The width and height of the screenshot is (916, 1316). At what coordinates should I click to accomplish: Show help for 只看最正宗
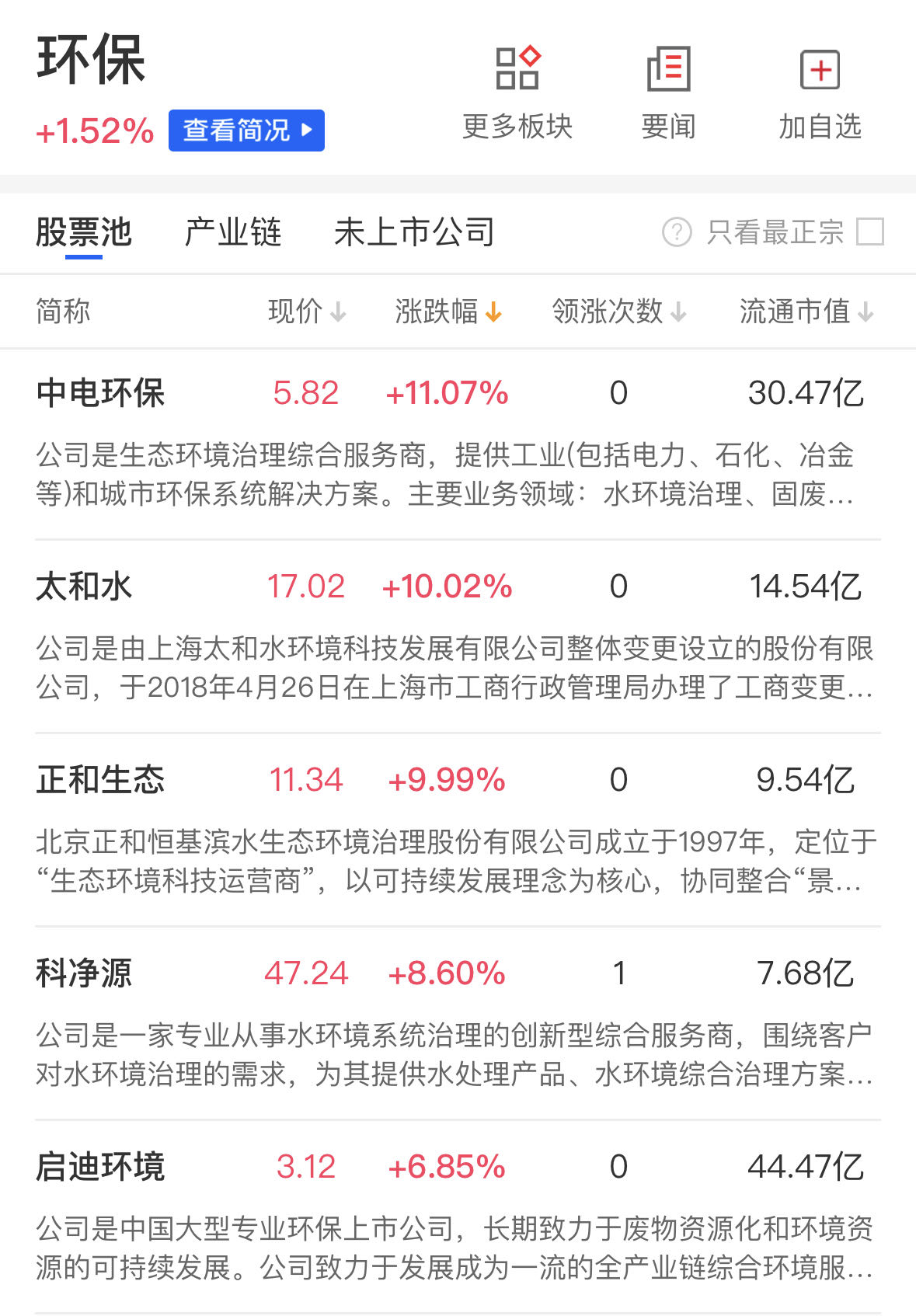676,232
